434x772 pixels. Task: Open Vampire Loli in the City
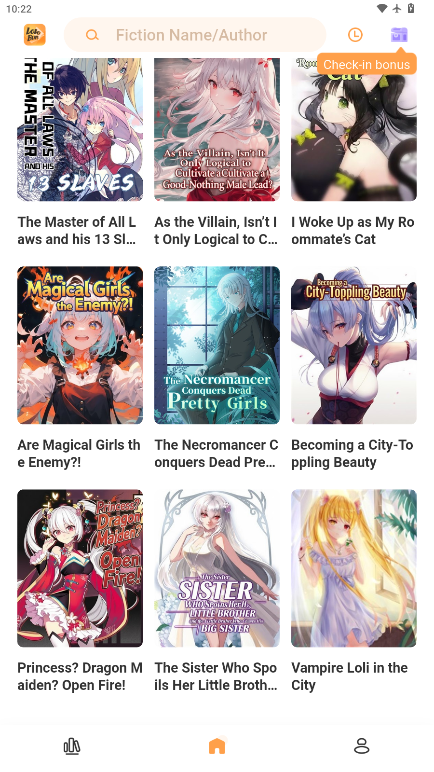tap(354, 568)
